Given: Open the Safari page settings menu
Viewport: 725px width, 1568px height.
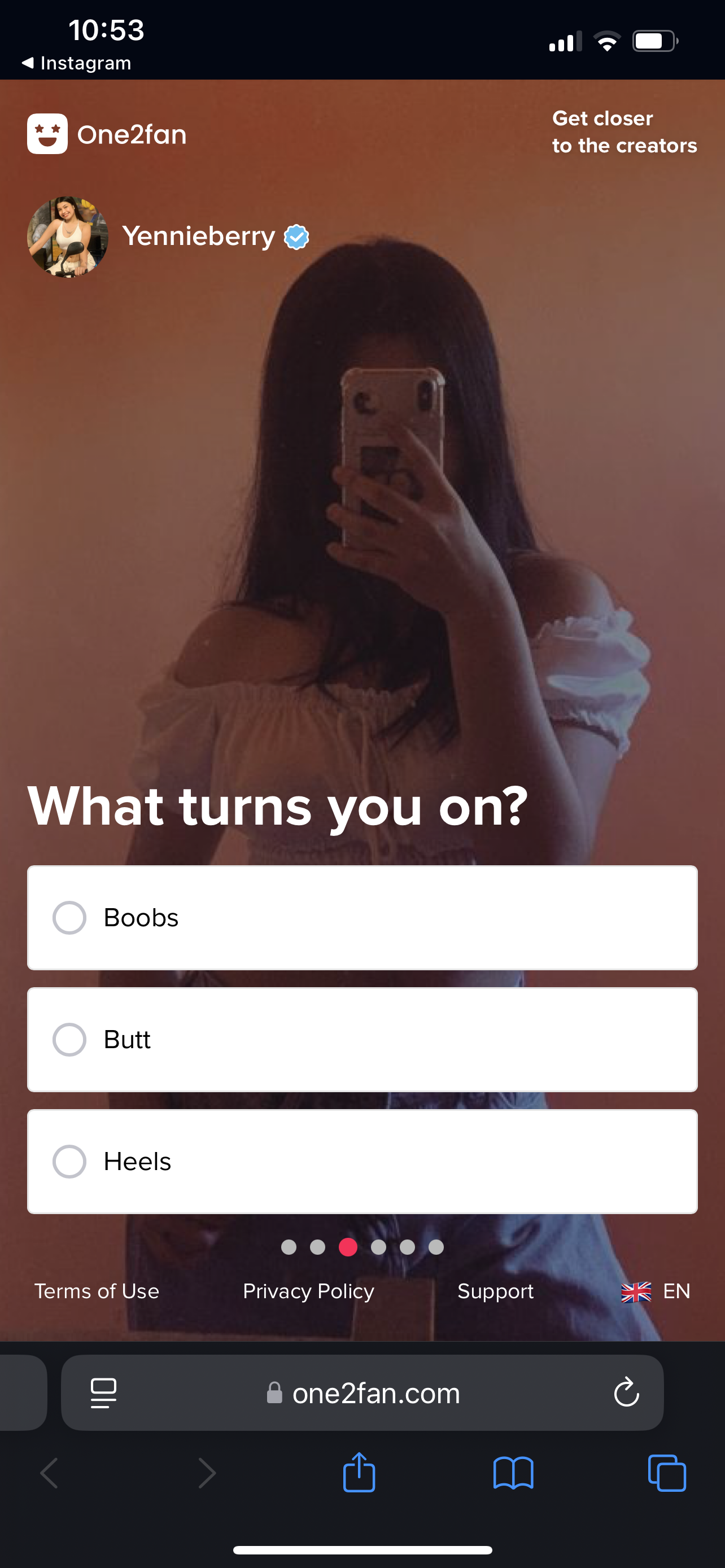Looking at the screenshot, I should [103, 1392].
